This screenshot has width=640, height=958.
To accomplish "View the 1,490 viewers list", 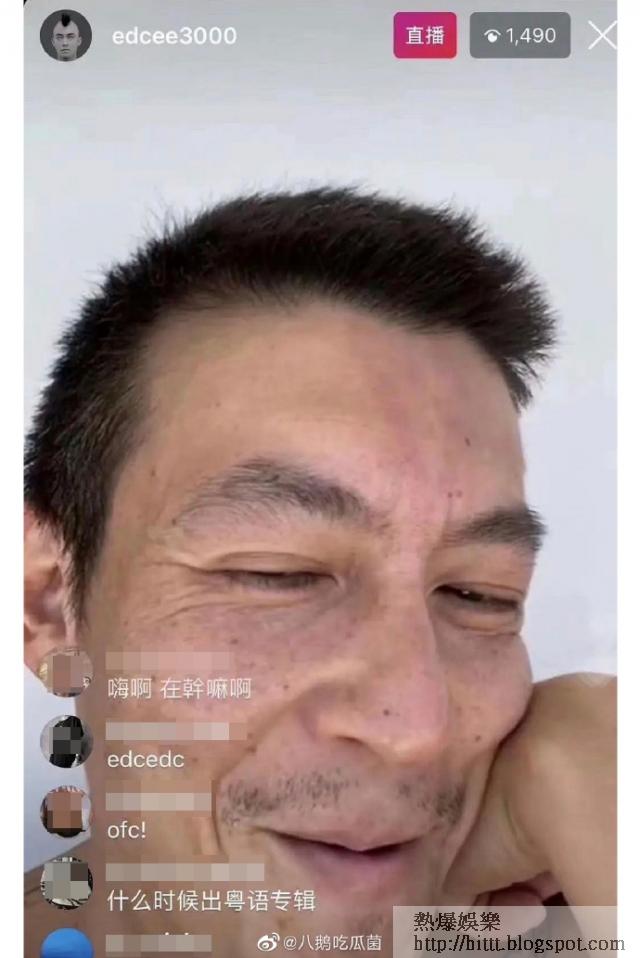I will pos(520,36).
